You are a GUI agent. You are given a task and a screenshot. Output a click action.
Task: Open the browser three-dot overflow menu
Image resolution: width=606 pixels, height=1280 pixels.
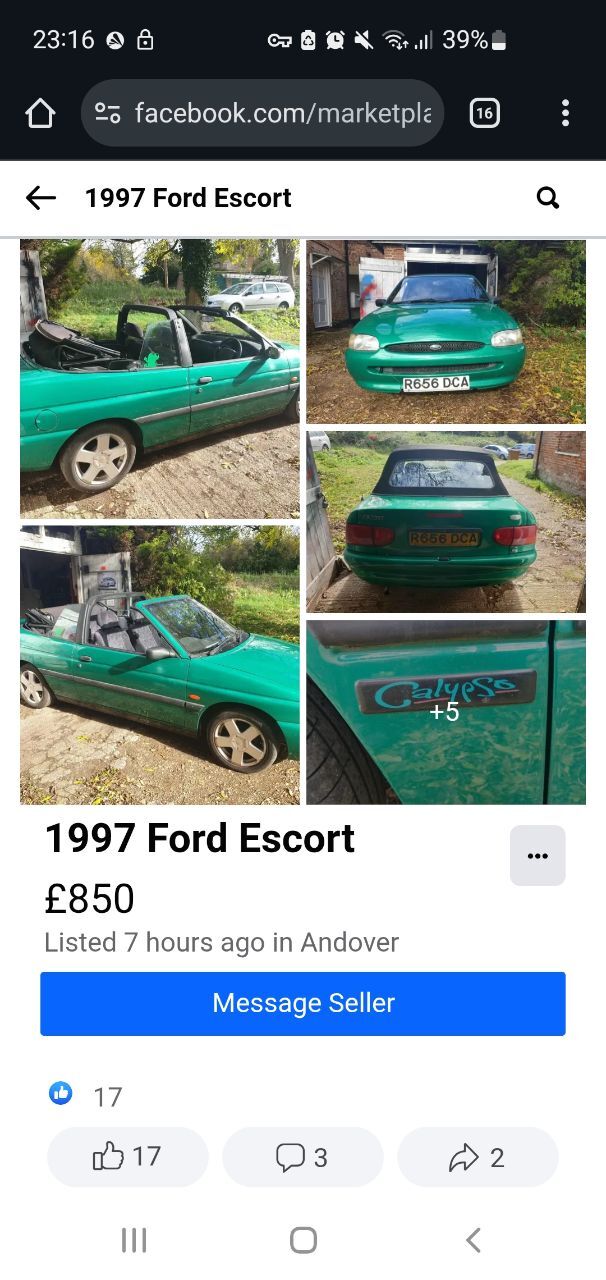pyautogui.click(x=565, y=113)
